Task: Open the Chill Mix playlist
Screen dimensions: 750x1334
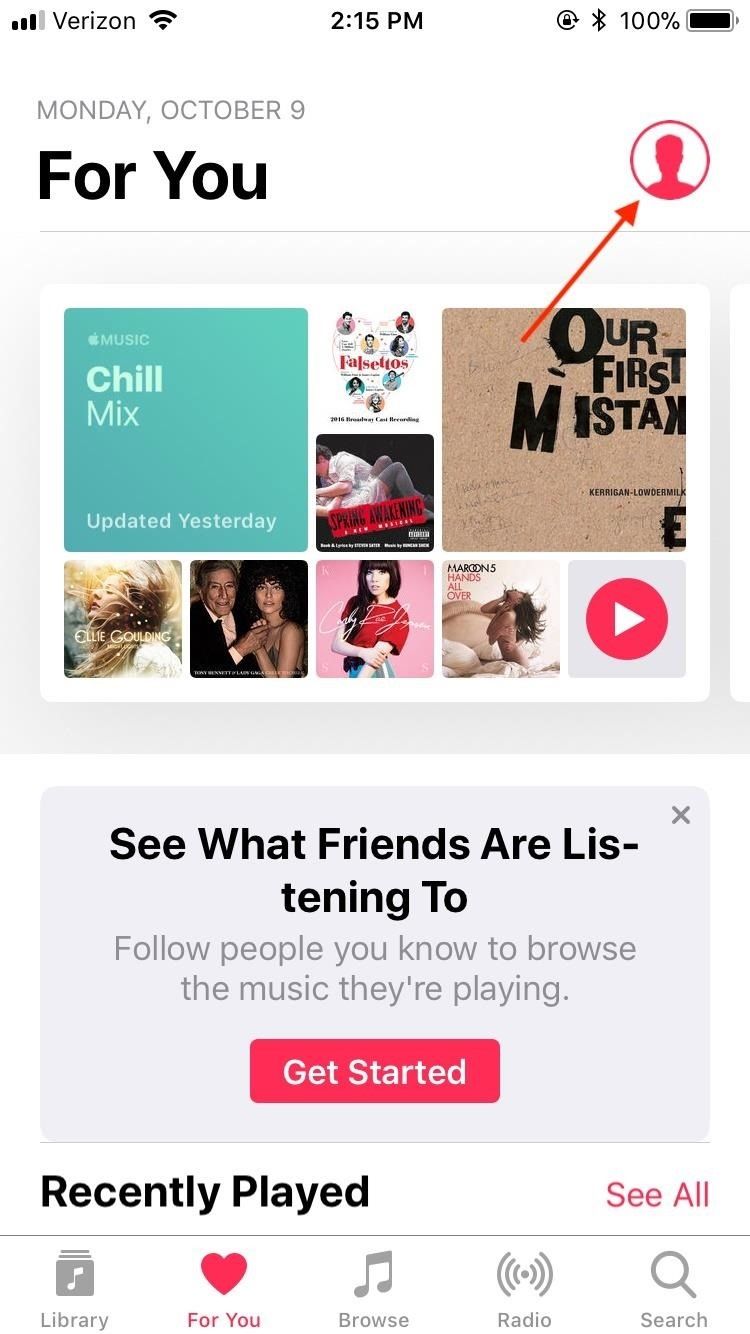Action: coord(185,430)
